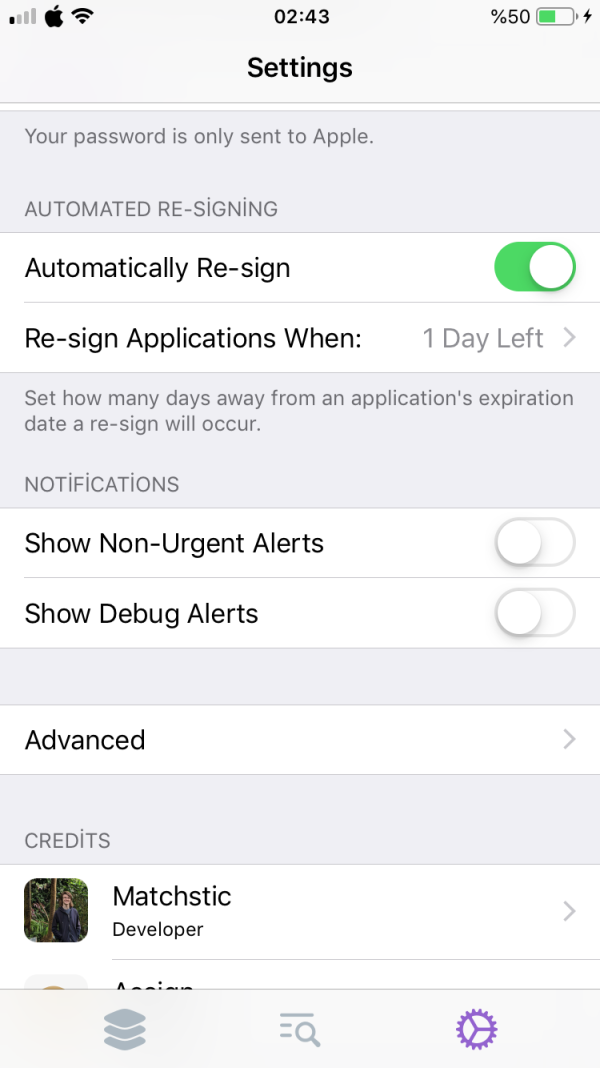Viewport: 600px width, 1068px height.
Task: Disable the Automatically Re-sign switch
Action: pos(534,268)
